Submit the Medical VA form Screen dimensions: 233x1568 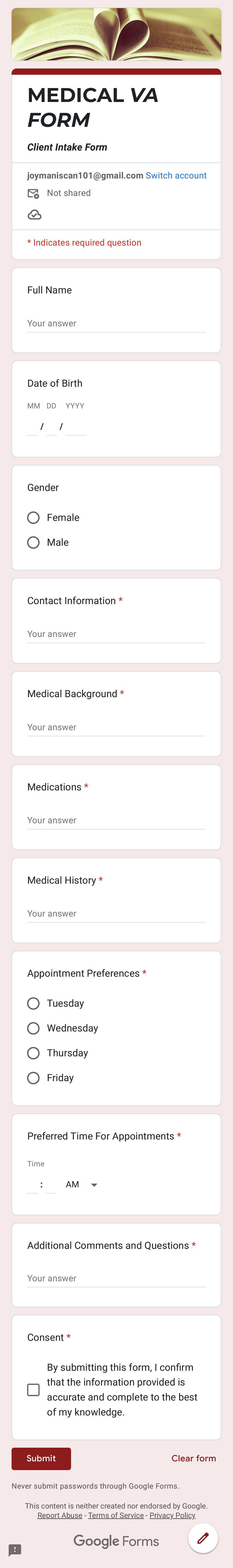point(41,1458)
